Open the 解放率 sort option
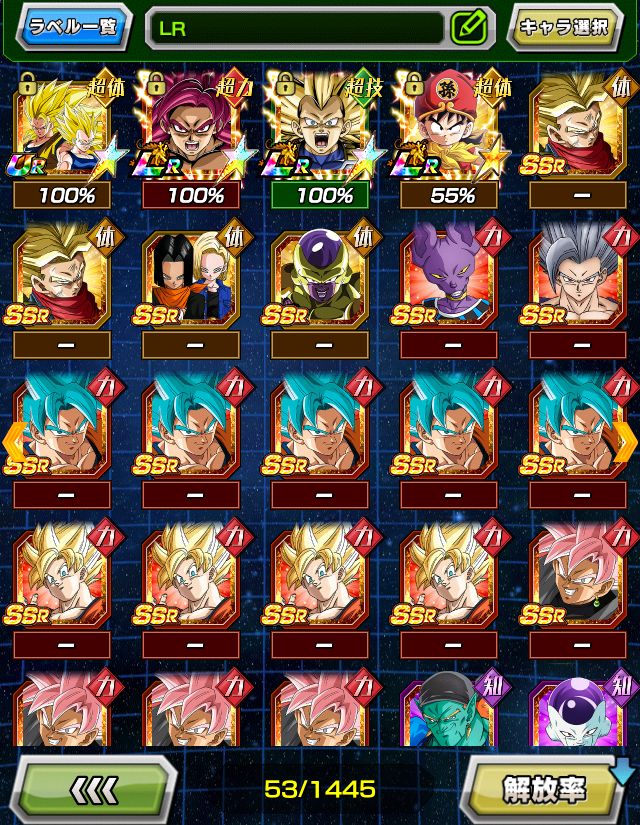Screen dimensions: 640x825 [x=545, y=789]
